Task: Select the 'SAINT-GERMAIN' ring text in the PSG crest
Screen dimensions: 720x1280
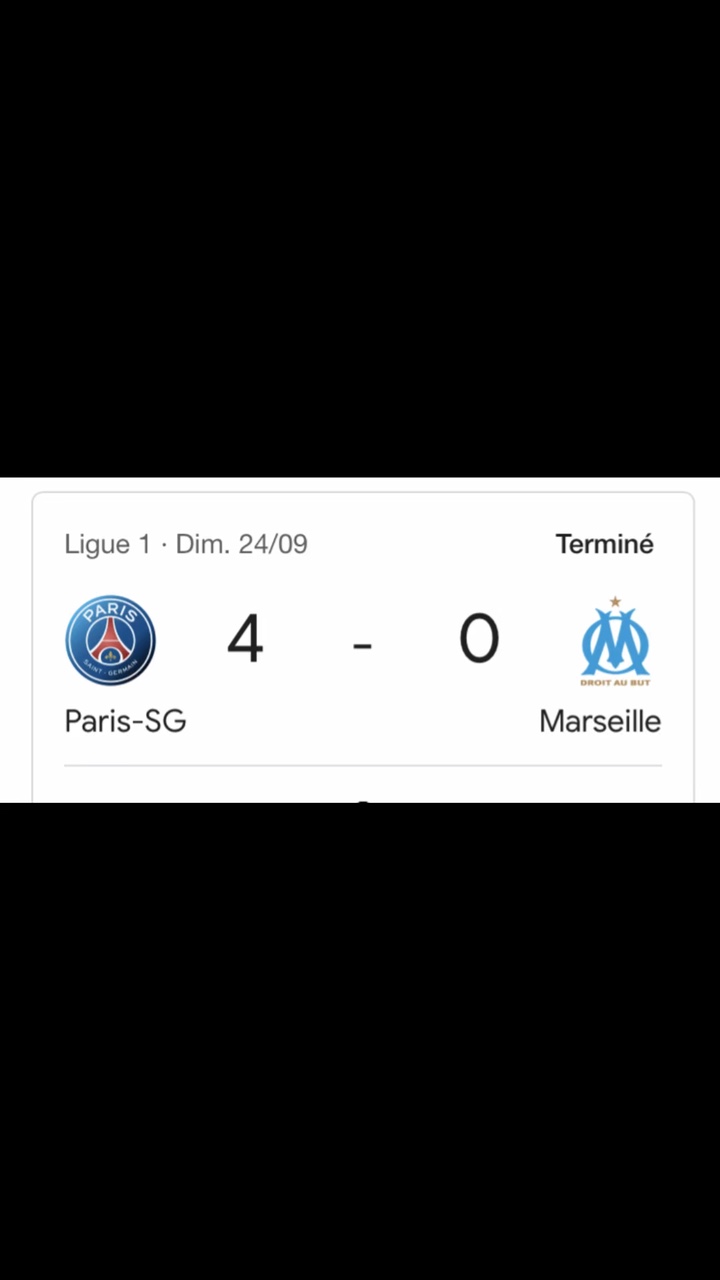Action: coord(110,670)
